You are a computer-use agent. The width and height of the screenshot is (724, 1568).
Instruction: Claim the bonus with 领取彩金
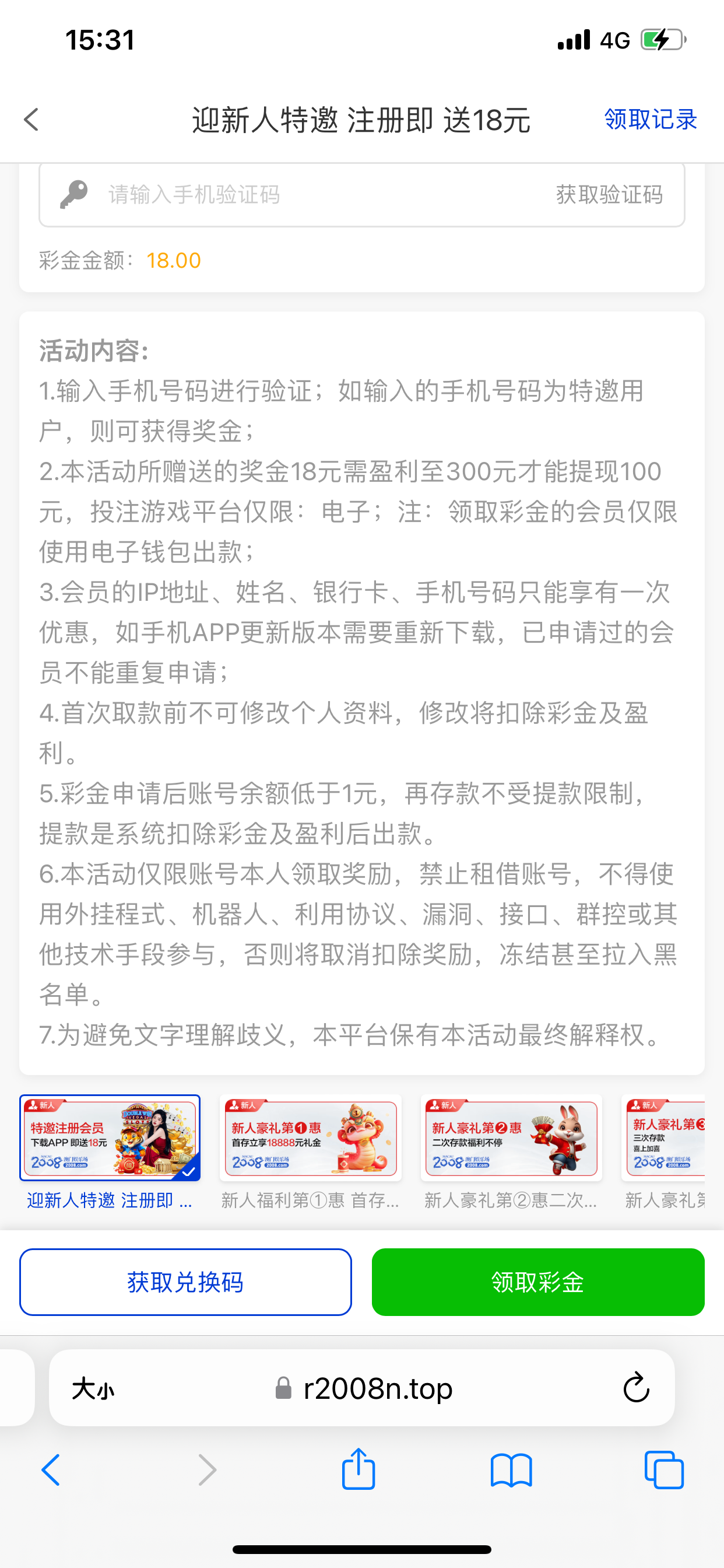tap(538, 1282)
